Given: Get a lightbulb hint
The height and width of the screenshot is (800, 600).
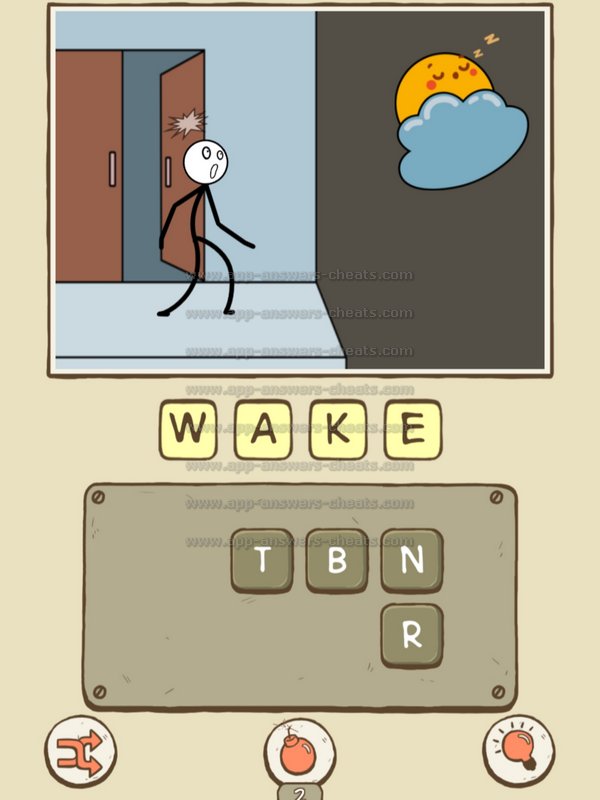Looking at the screenshot, I should [x=519, y=750].
